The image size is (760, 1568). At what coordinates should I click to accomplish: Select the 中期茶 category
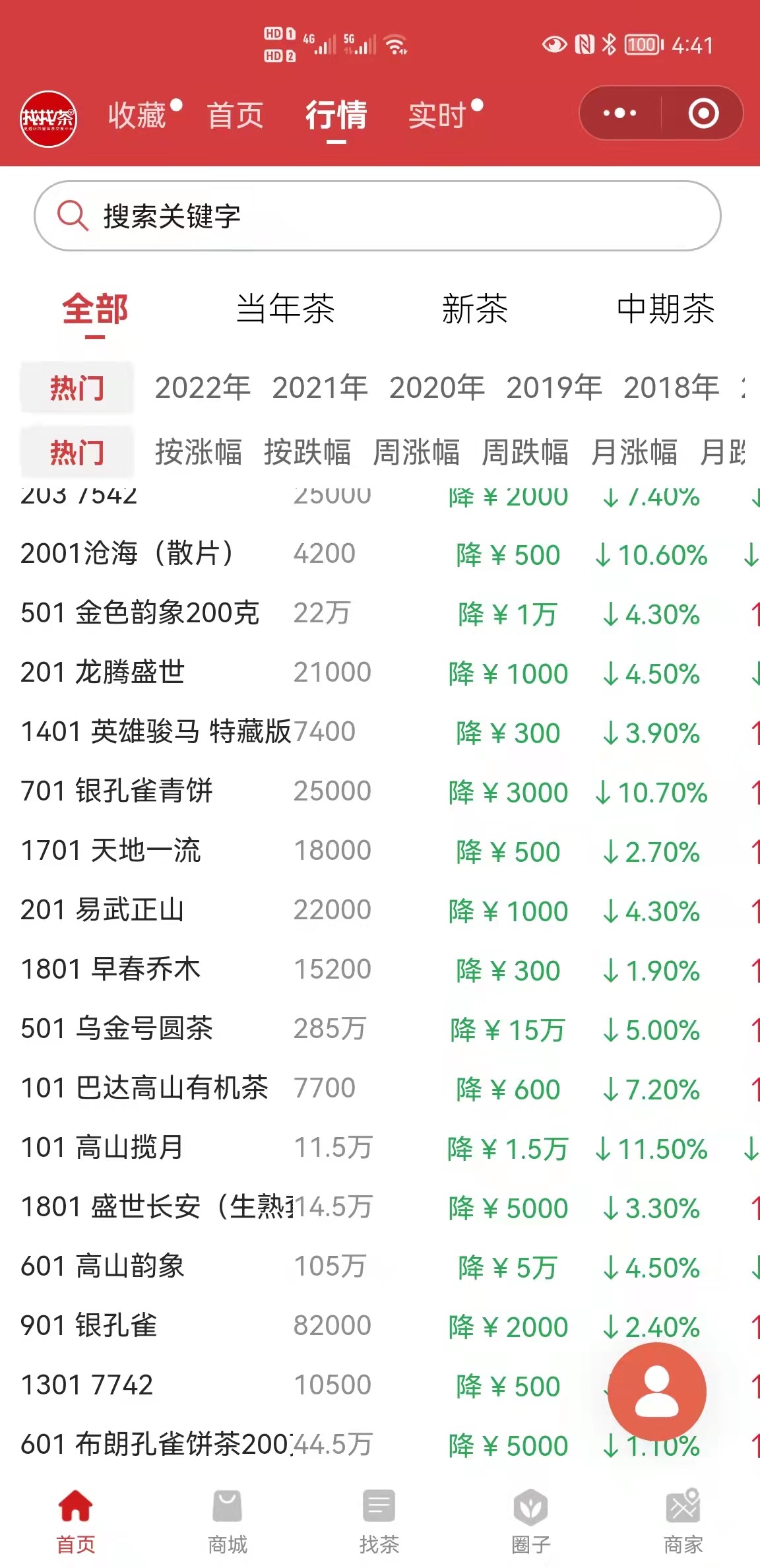point(665,309)
